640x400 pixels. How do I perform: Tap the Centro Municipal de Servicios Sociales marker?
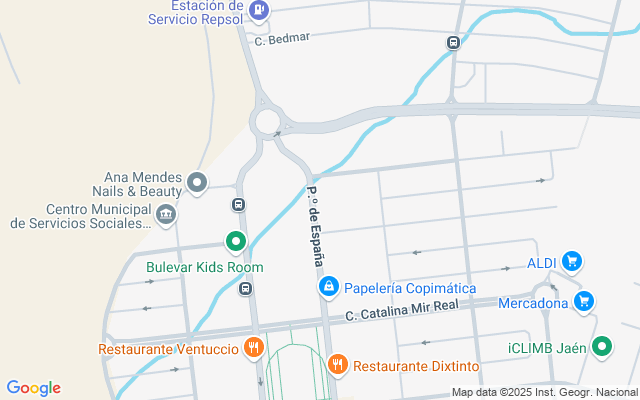click(x=166, y=213)
